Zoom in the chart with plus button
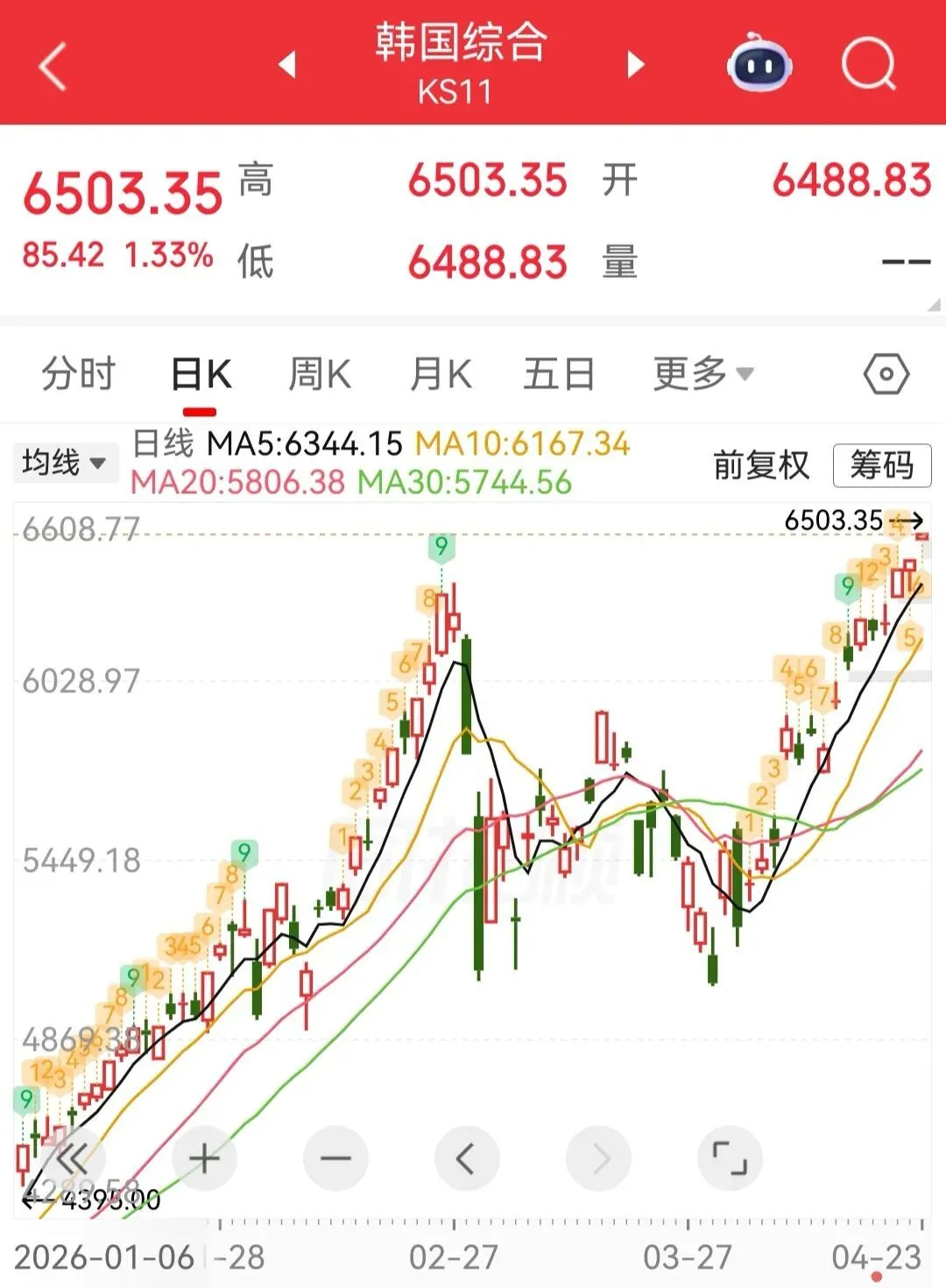Image resolution: width=946 pixels, height=1288 pixels. coord(205,1159)
